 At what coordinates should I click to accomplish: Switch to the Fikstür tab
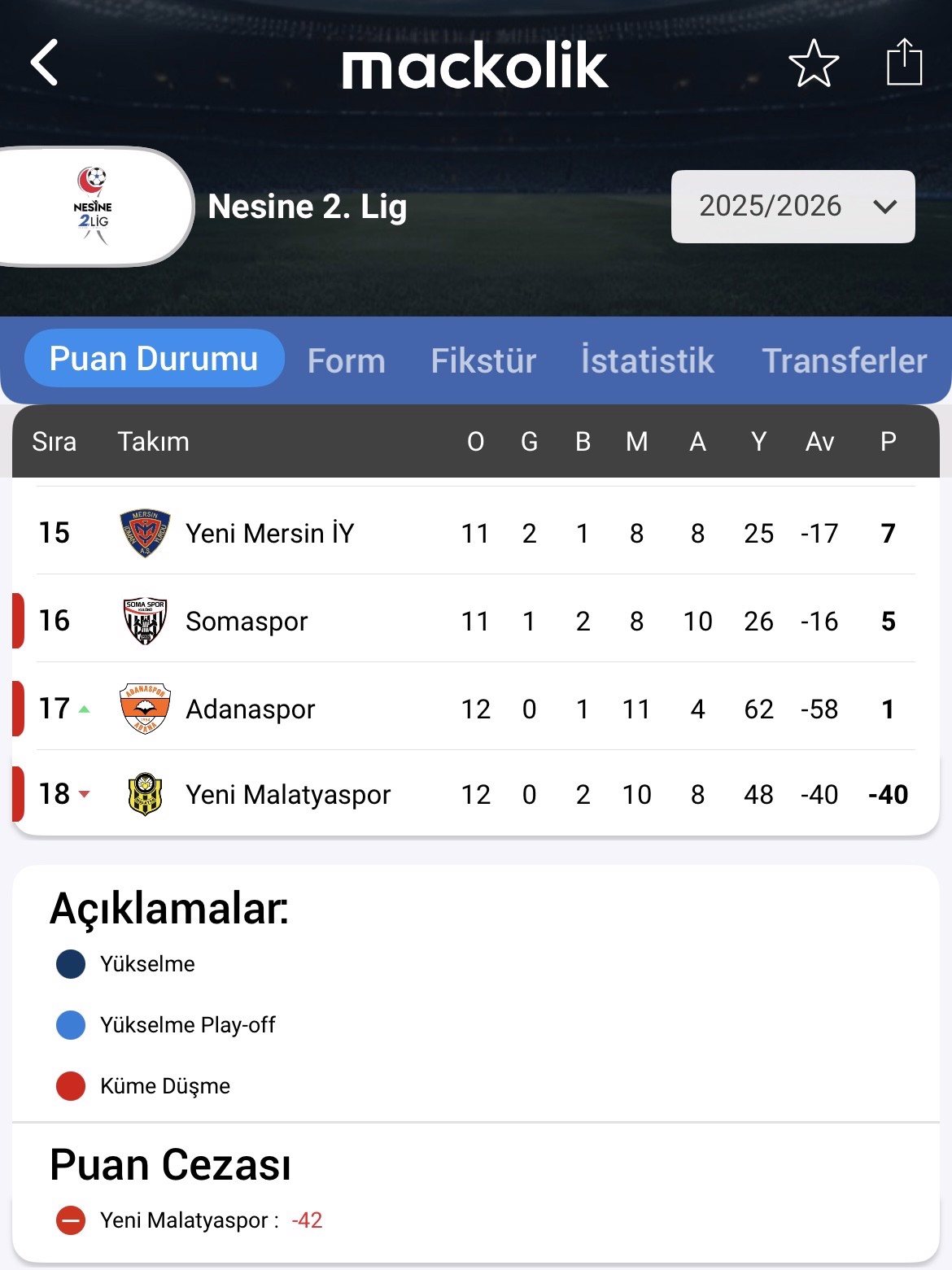483,360
